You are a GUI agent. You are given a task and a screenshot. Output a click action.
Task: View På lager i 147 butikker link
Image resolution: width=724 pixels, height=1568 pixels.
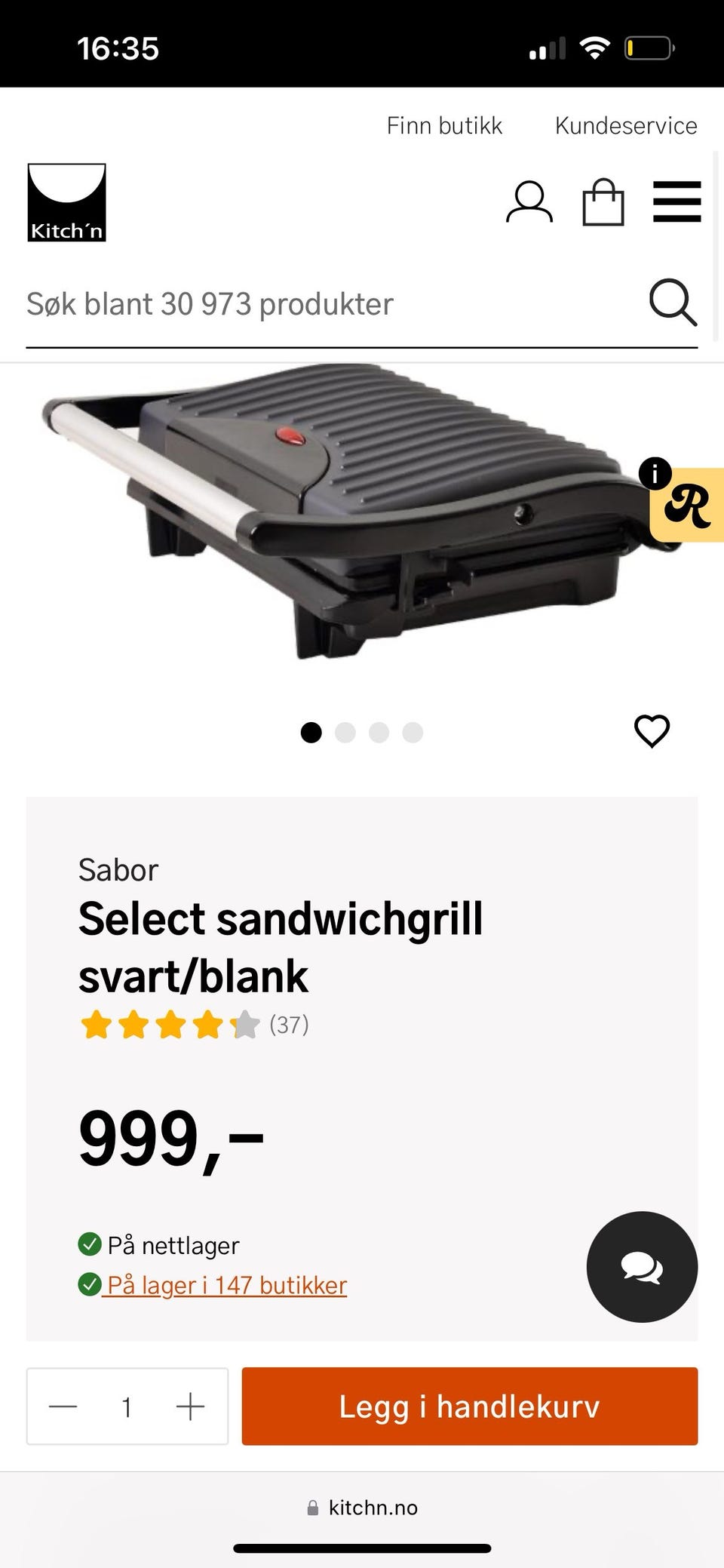pos(226,1285)
